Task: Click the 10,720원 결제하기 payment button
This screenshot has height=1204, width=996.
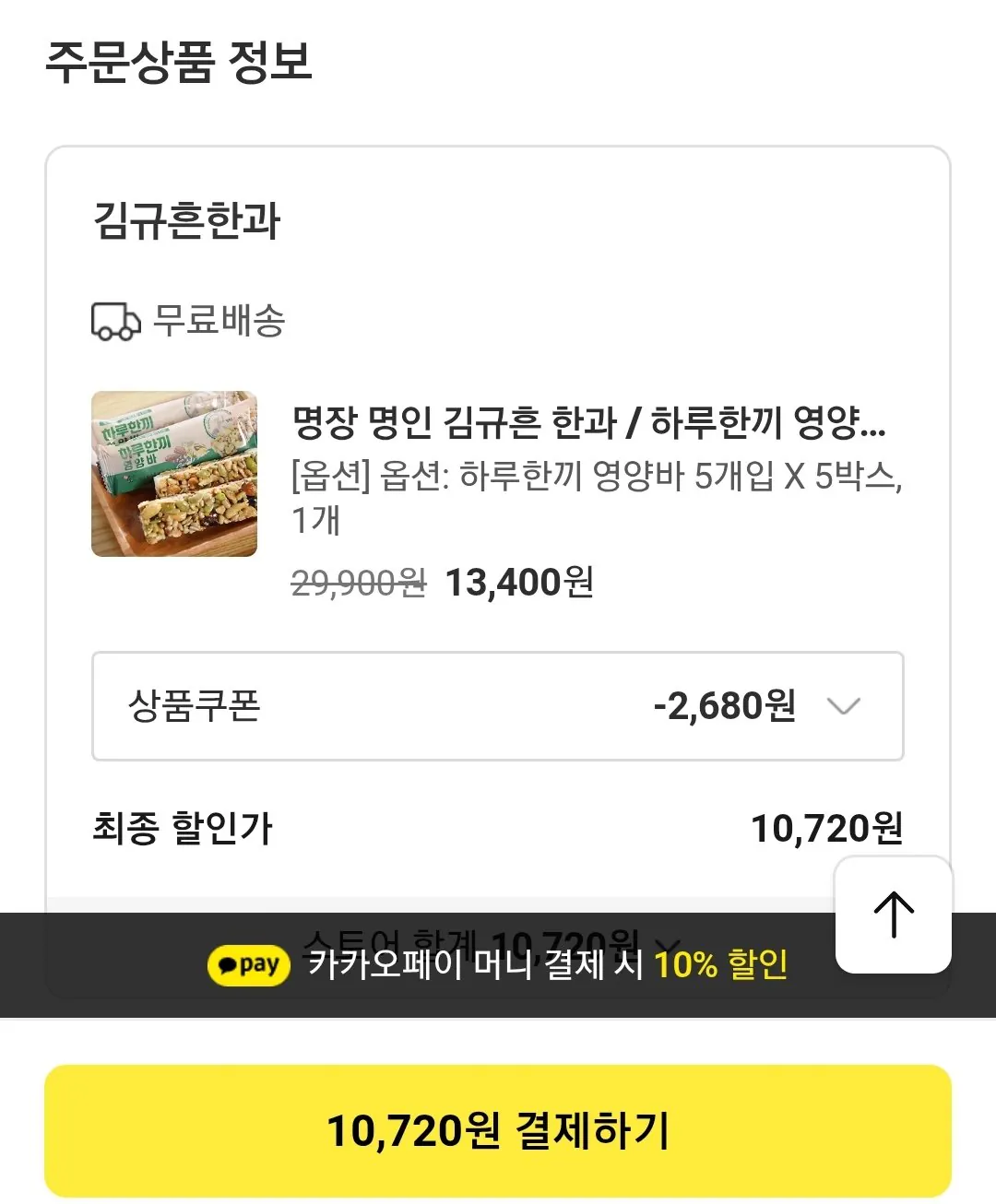Action: pyautogui.click(x=498, y=1131)
